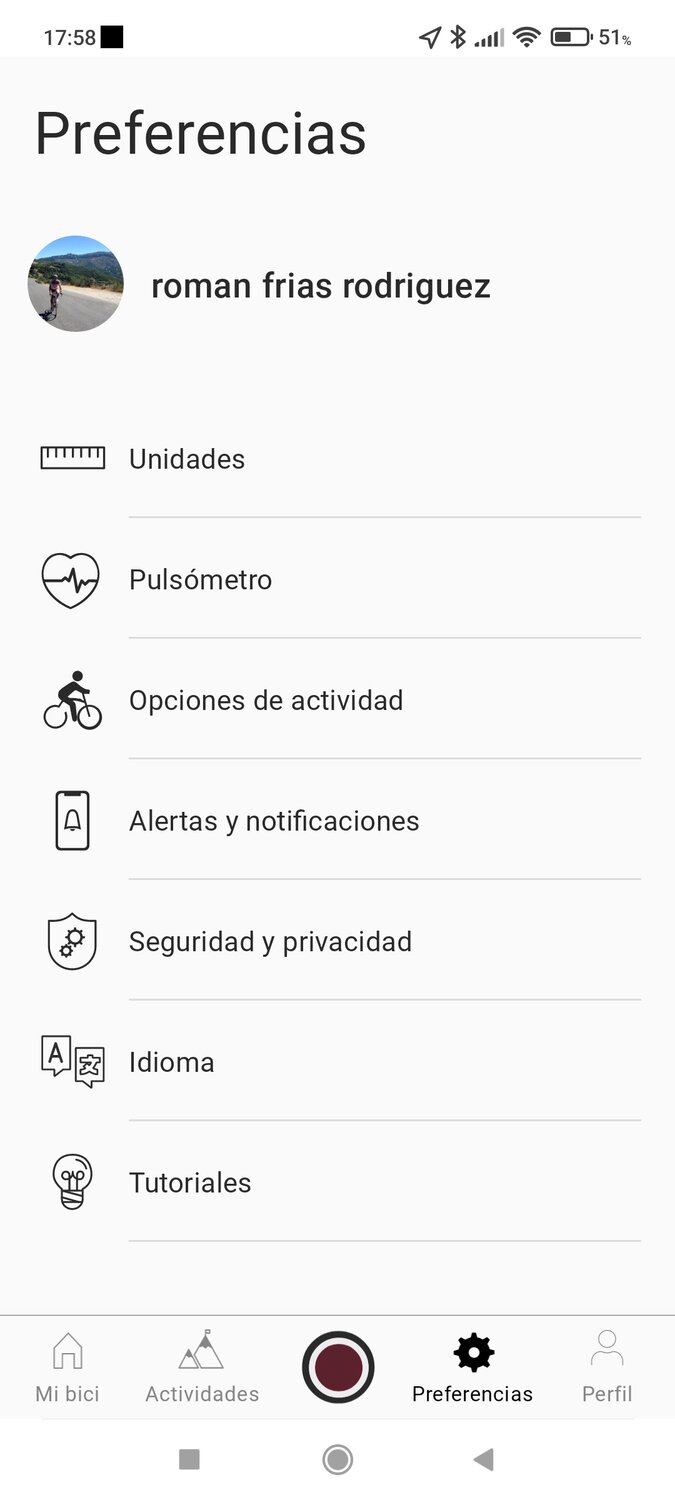Tap the red record activity button
675x1500 pixels.
(338, 1366)
